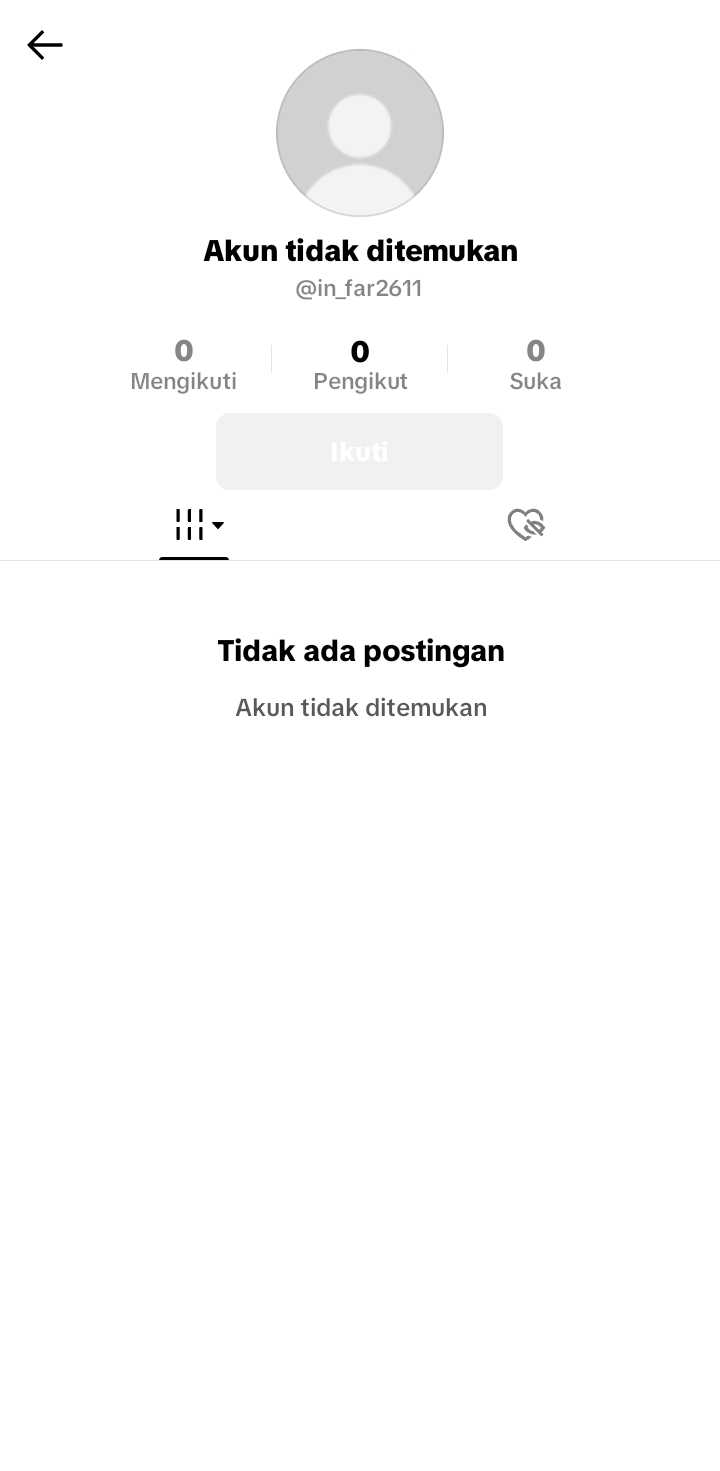720x1471 pixels.
Task: Tap the Ikuti follow button
Action: tap(359, 452)
